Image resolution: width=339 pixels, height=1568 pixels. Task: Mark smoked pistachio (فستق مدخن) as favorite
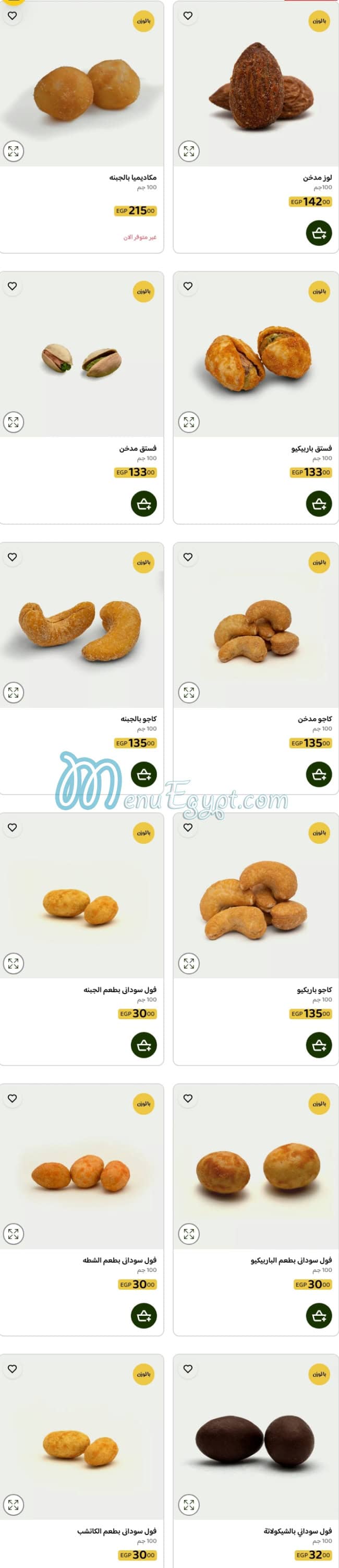click(12, 286)
